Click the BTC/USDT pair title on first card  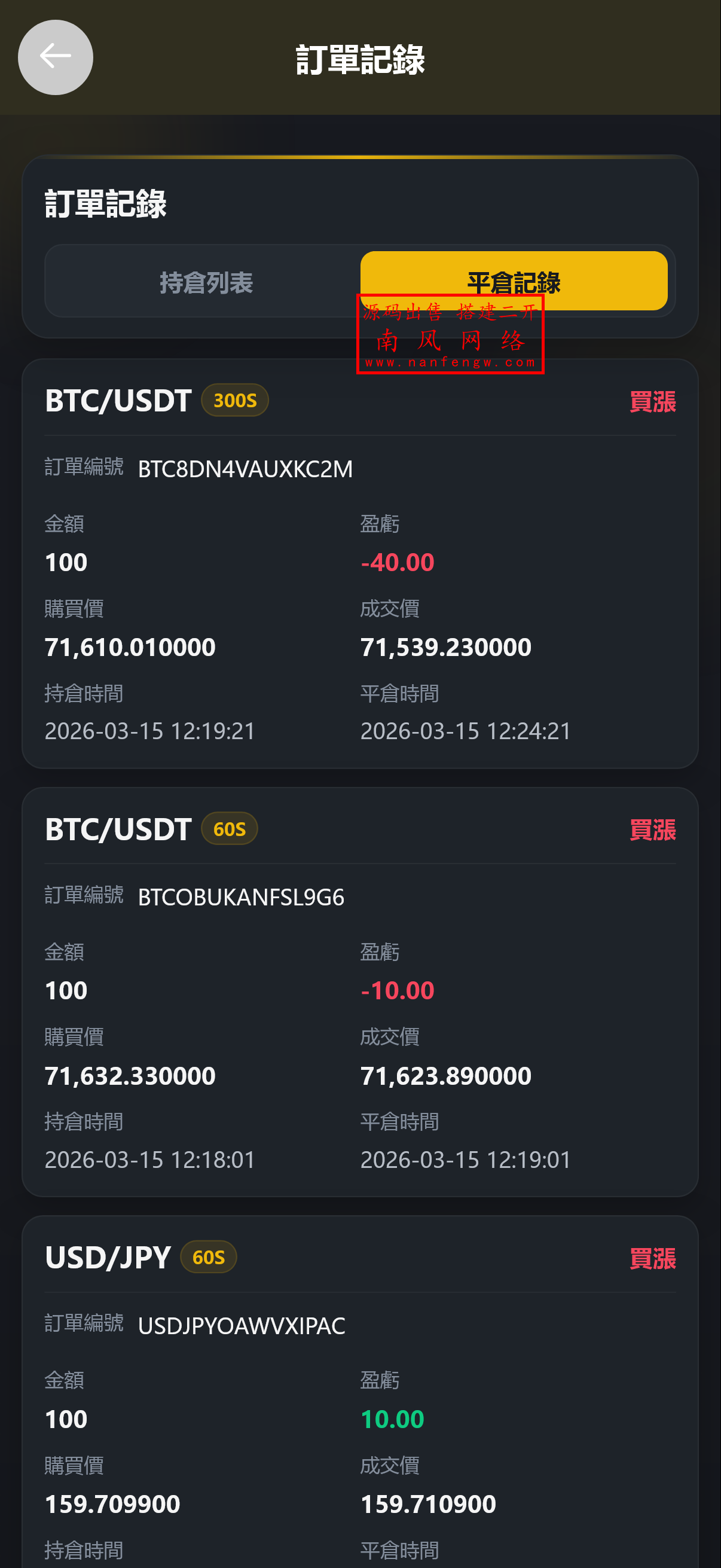coord(117,401)
